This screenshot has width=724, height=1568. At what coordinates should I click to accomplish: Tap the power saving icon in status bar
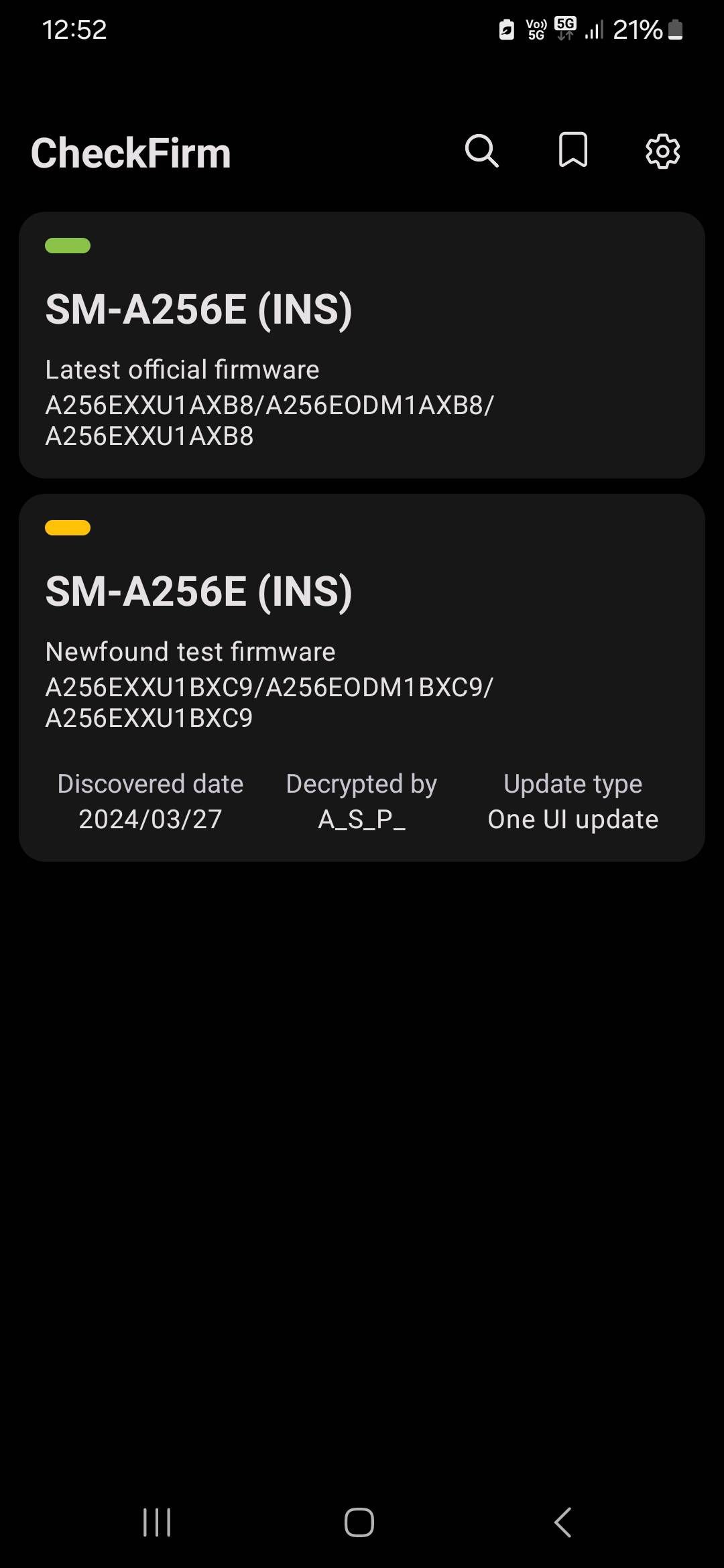tap(507, 28)
